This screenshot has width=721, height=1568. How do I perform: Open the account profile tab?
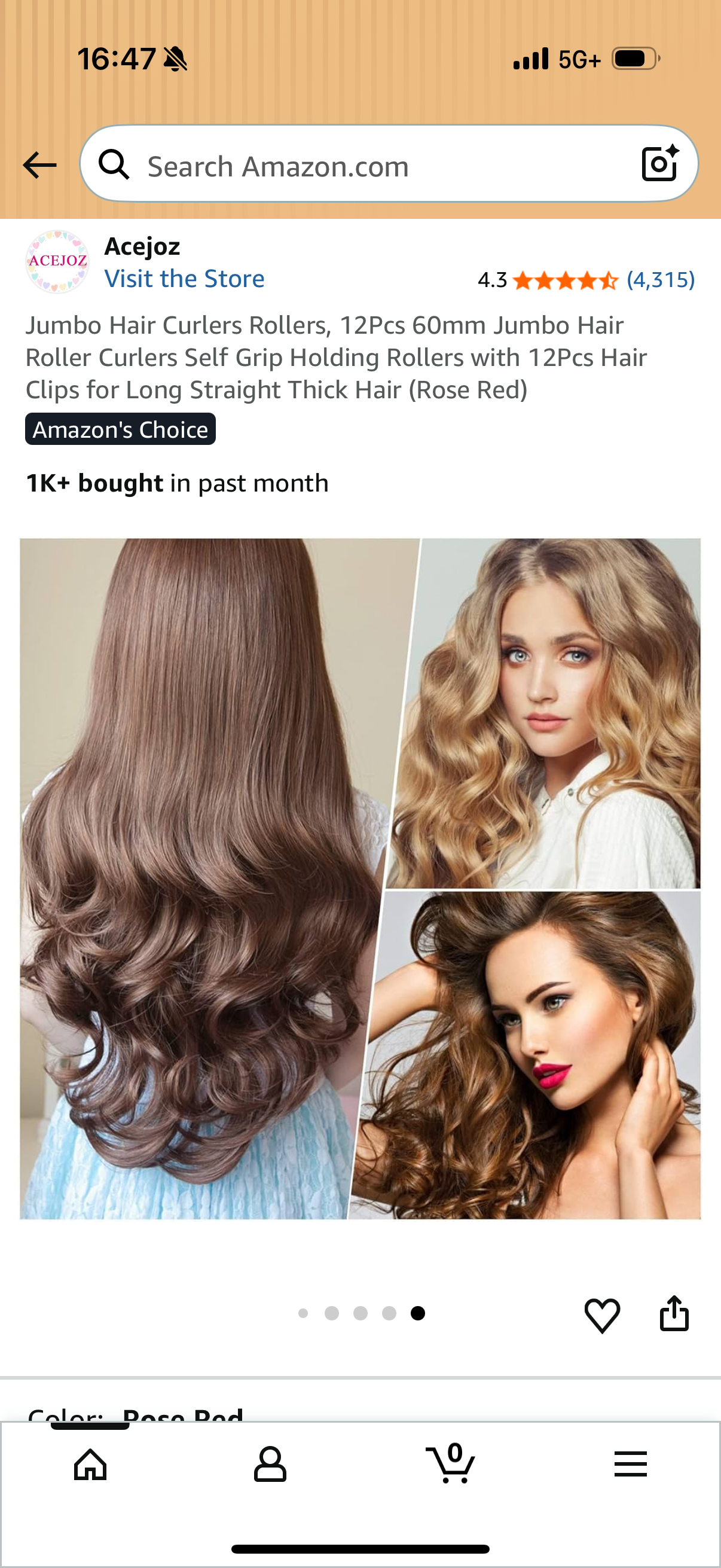tap(270, 1463)
